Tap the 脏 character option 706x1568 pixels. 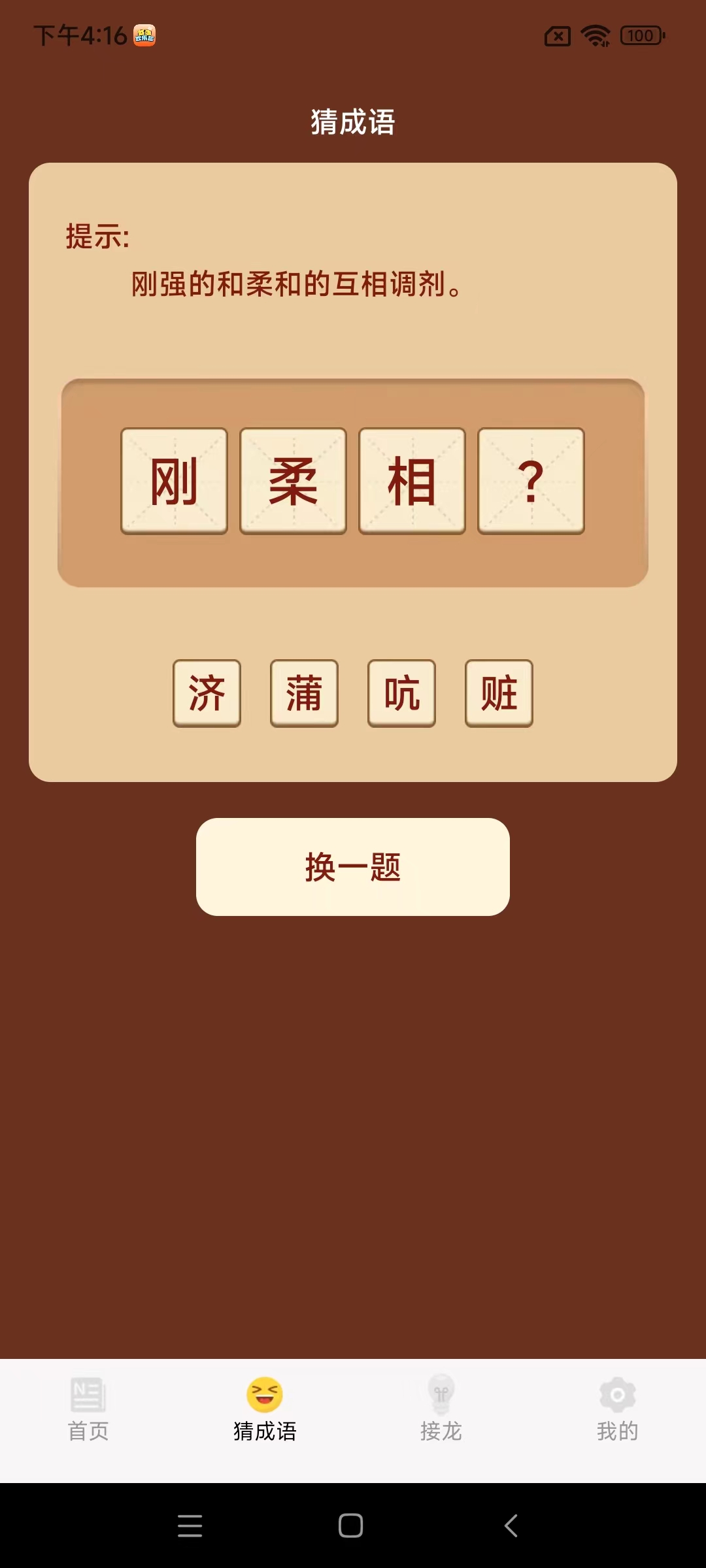click(x=499, y=693)
